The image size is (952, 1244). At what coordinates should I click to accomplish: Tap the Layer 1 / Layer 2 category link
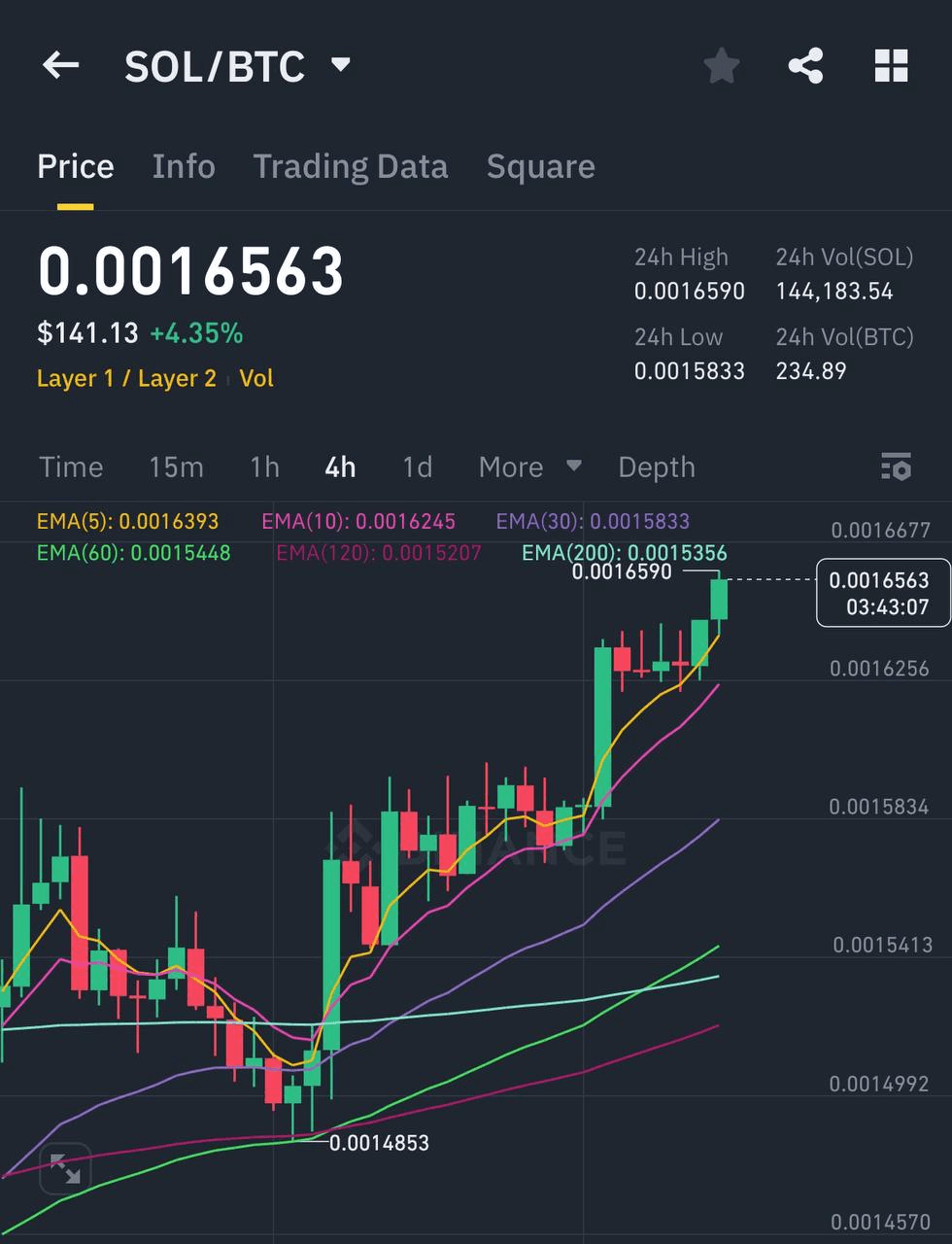125,378
